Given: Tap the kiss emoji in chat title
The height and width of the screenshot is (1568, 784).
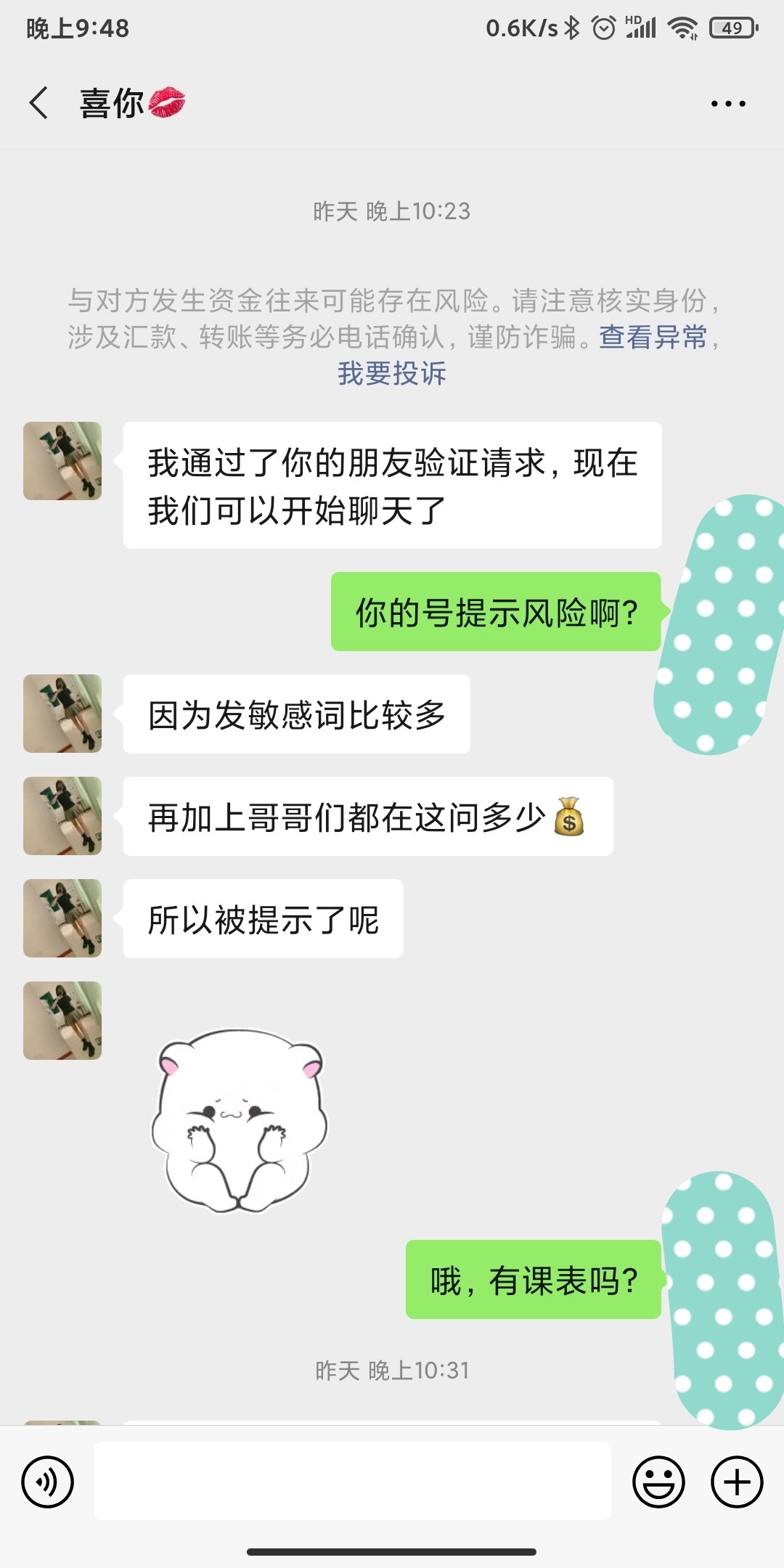Looking at the screenshot, I should [166, 105].
